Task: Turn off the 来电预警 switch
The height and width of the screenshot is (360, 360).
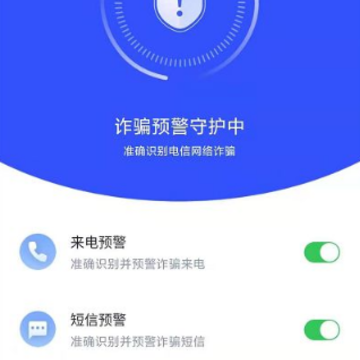Action: pyautogui.click(x=322, y=252)
